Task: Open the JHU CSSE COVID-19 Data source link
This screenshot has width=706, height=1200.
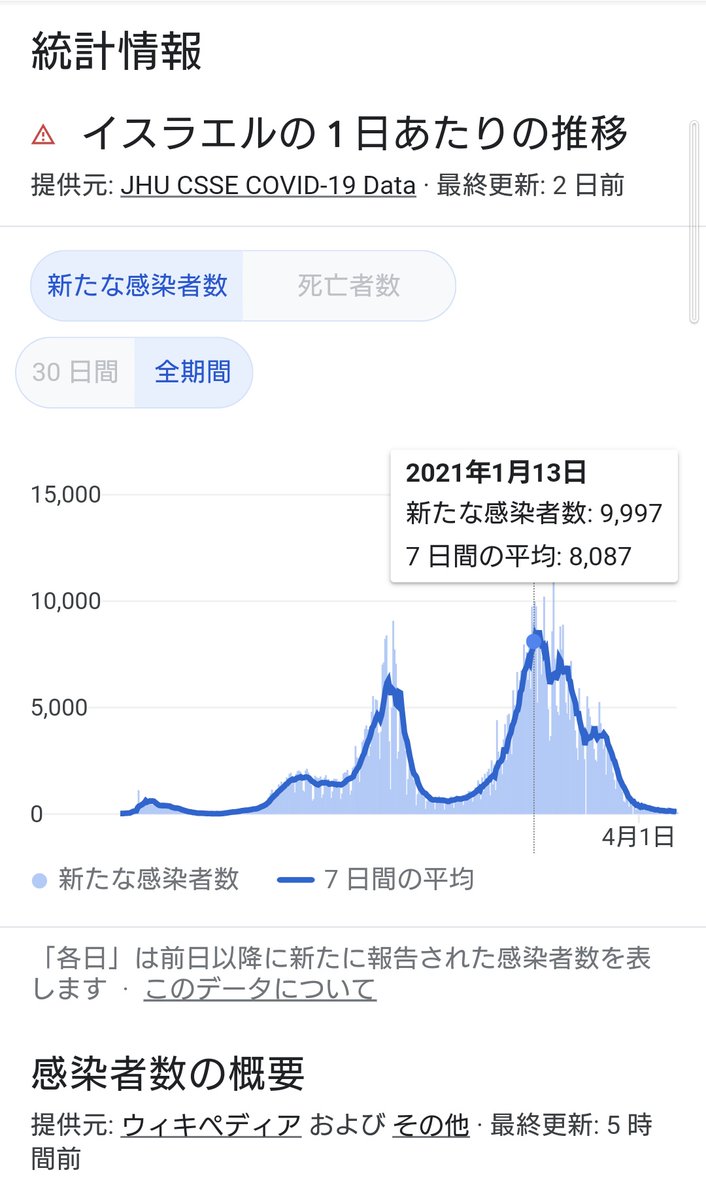Action: (268, 186)
